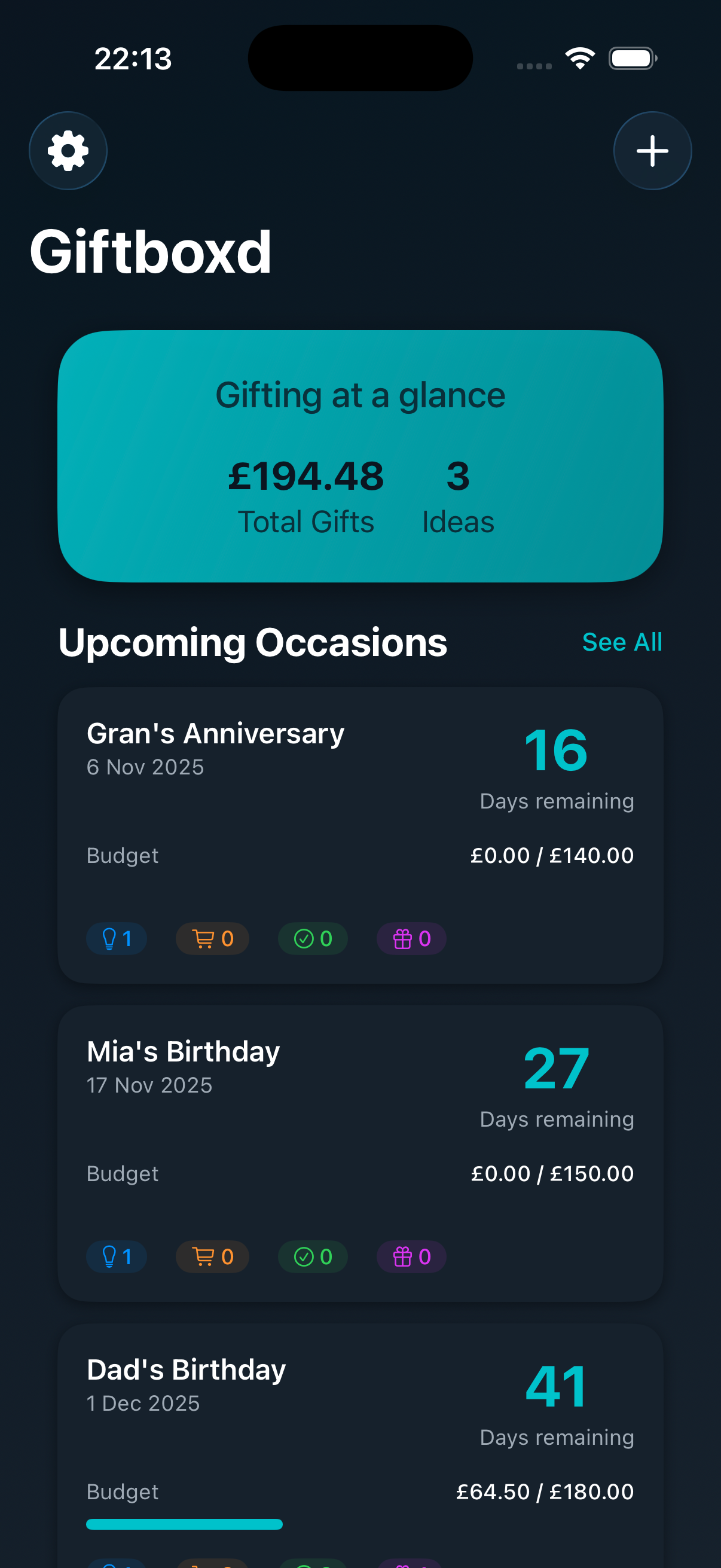Click the green checkmark badge on Gran's Anniversary
This screenshot has height=1568, width=721.
(313, 939)
